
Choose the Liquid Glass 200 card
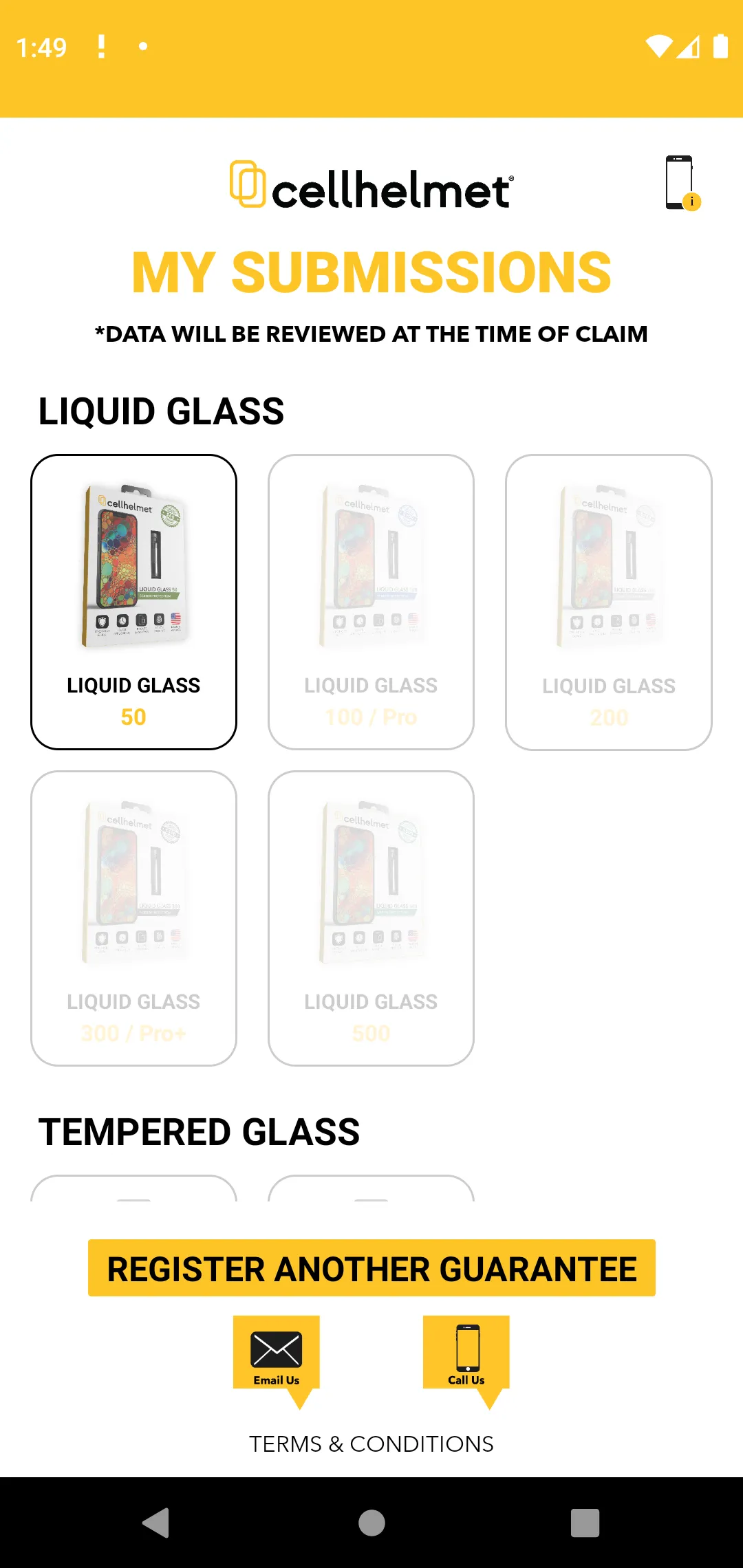(x=608, y=602)
